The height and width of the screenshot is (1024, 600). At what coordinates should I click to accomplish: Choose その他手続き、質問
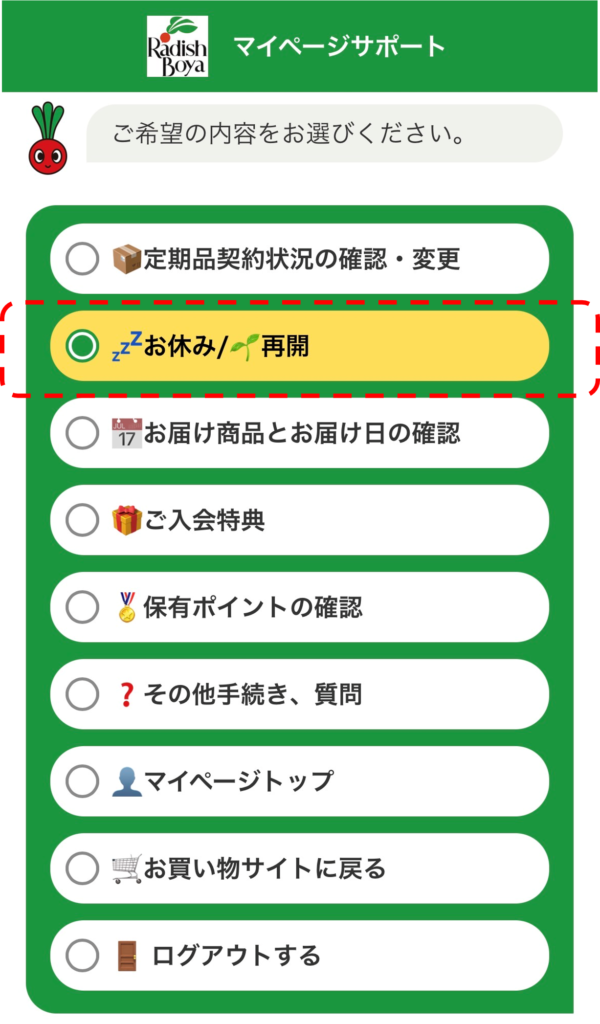point(299,694)
